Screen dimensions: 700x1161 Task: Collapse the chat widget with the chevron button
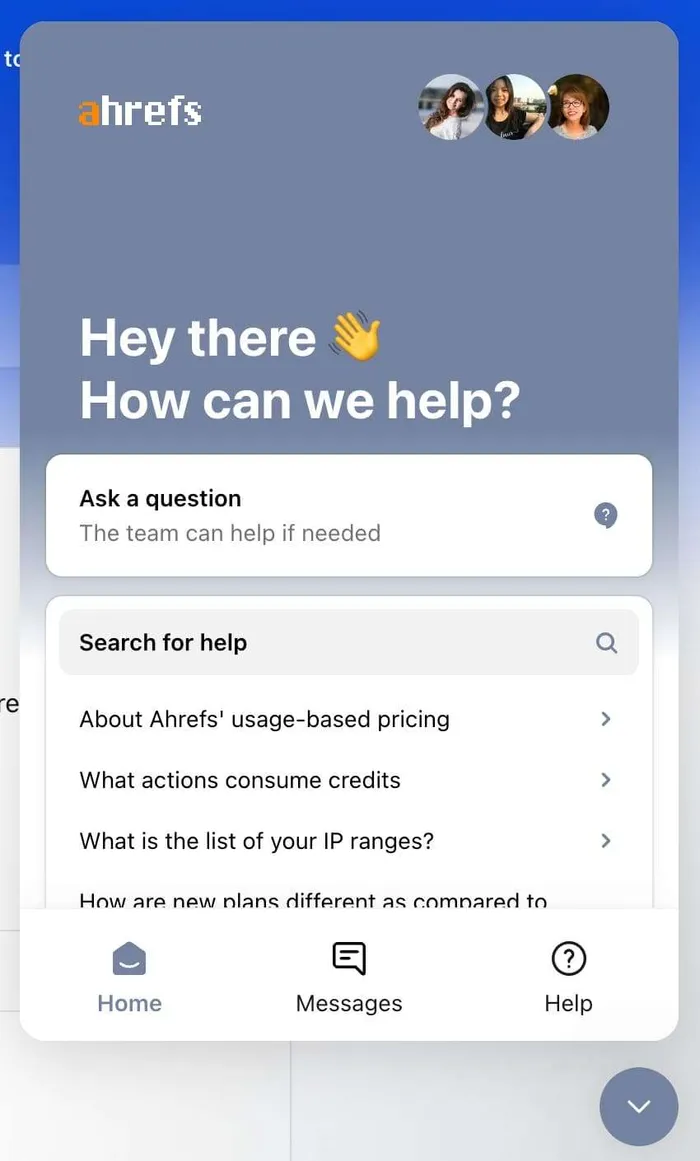point(638,1106)
